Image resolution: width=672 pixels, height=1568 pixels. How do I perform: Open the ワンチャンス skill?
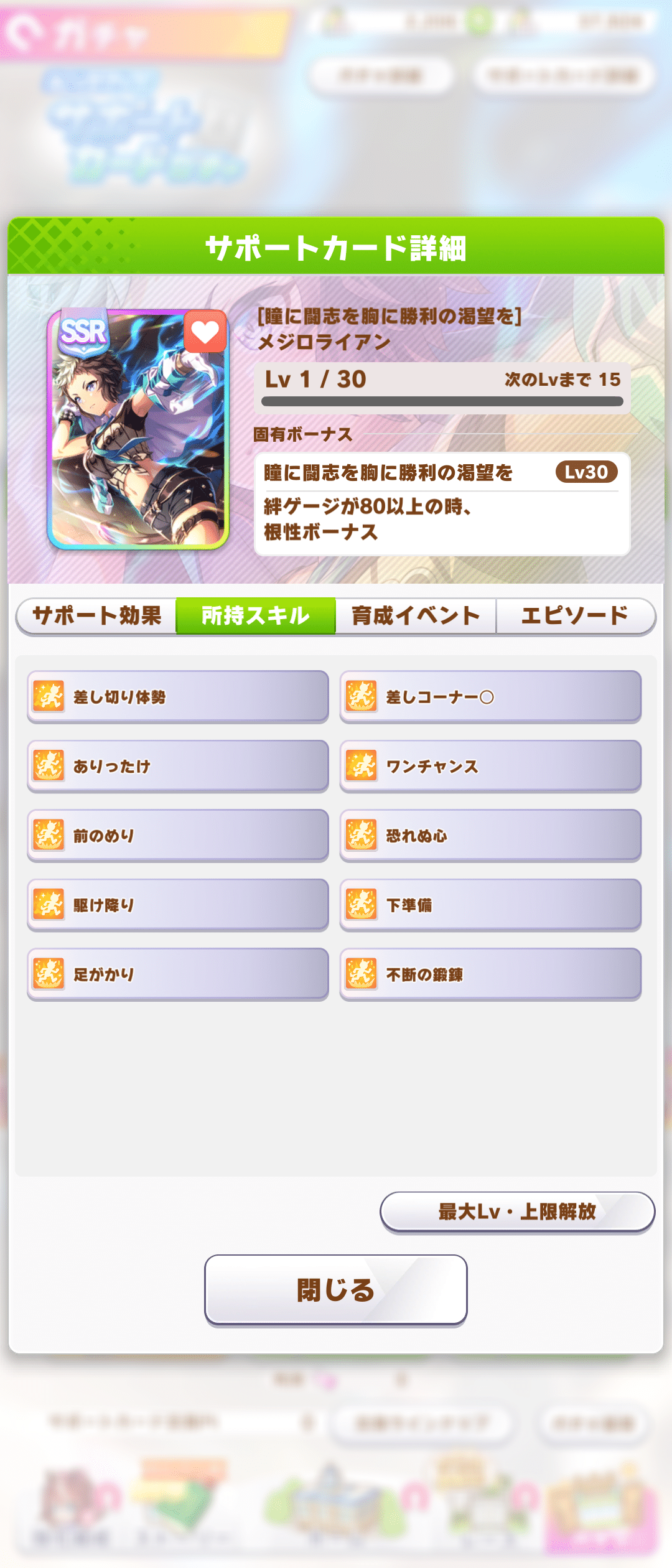click(490, 766)
